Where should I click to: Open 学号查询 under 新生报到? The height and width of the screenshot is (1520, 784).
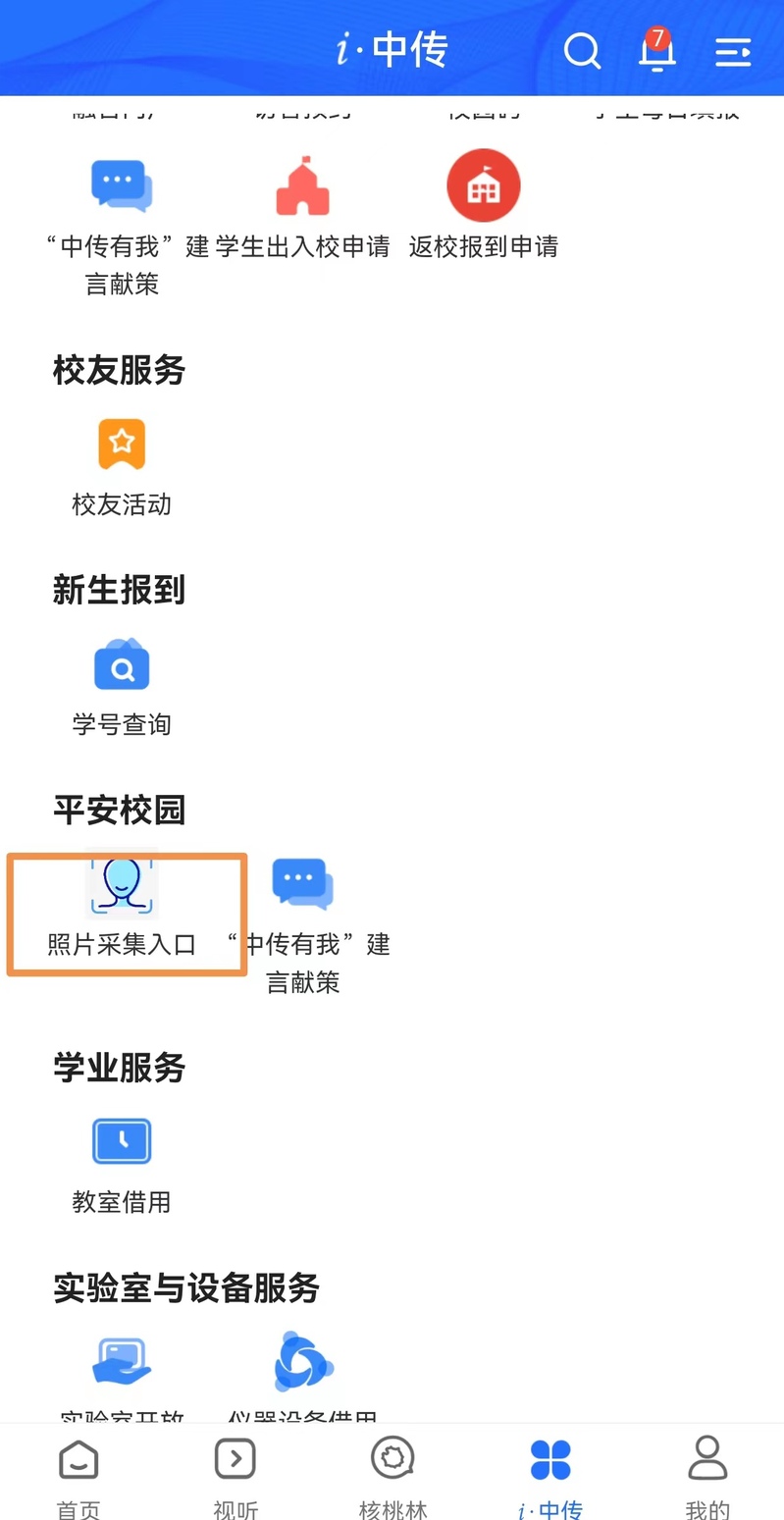click(x=122, y=687)
